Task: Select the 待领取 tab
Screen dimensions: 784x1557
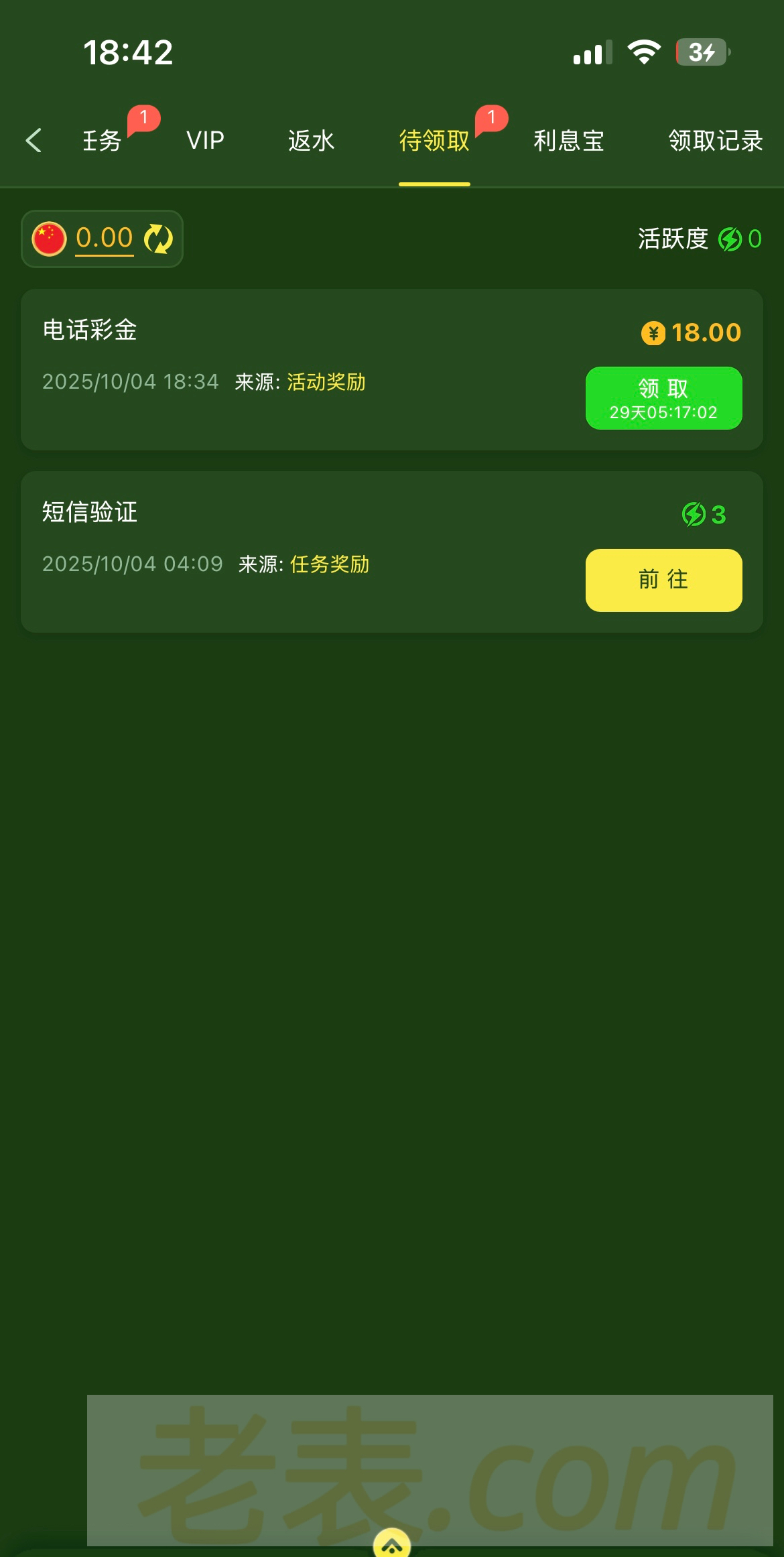Action: [x=434, y=141]
